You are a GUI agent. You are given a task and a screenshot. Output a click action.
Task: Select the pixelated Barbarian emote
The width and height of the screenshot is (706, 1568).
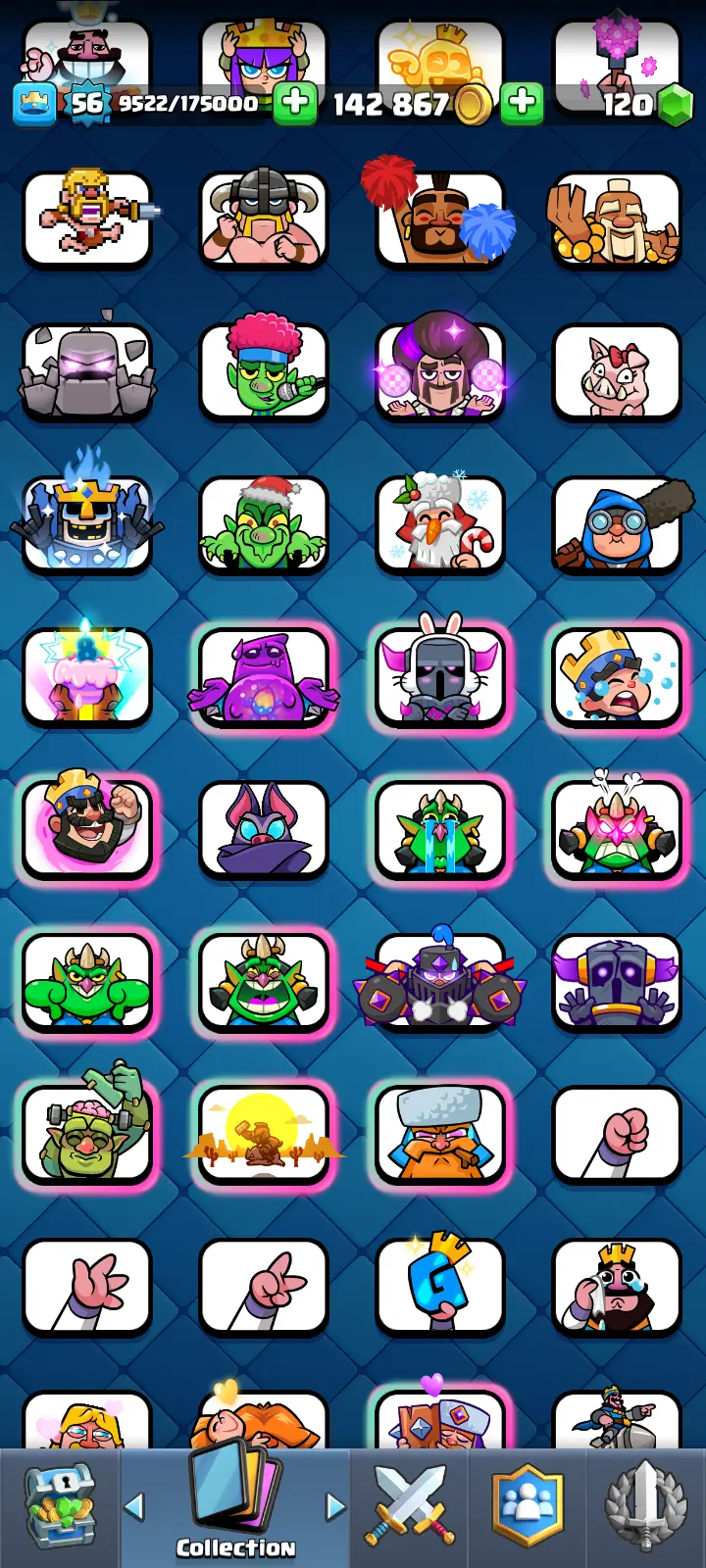point(87,220)
